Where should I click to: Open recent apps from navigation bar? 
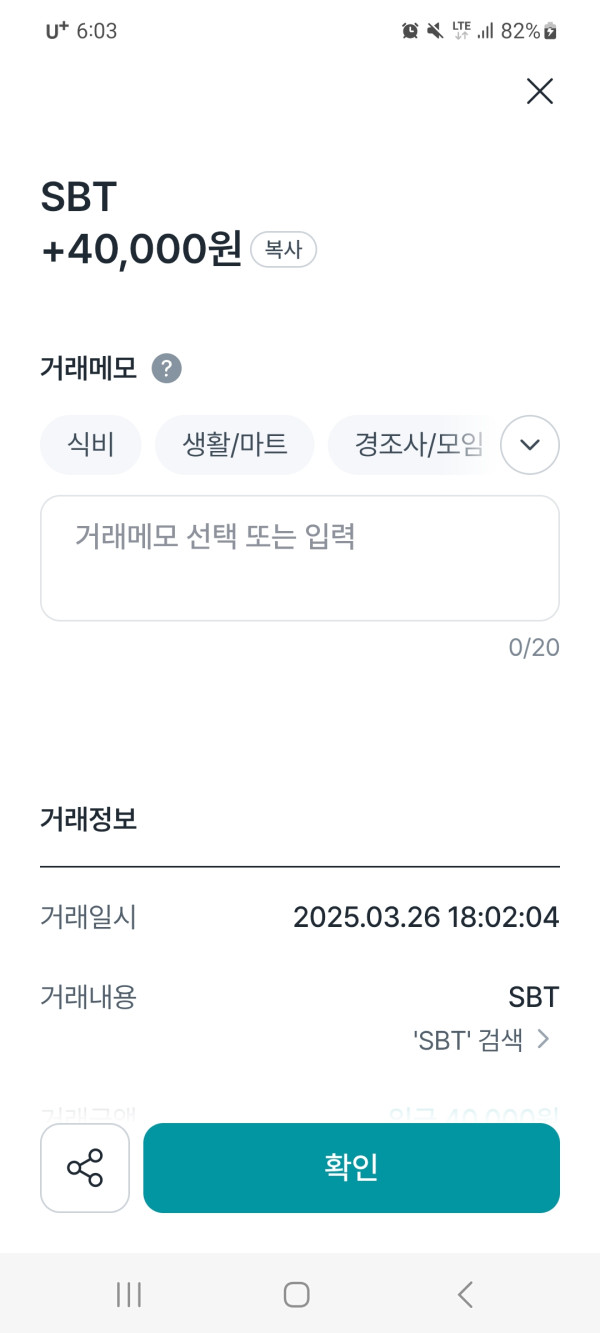[128, 1295]
